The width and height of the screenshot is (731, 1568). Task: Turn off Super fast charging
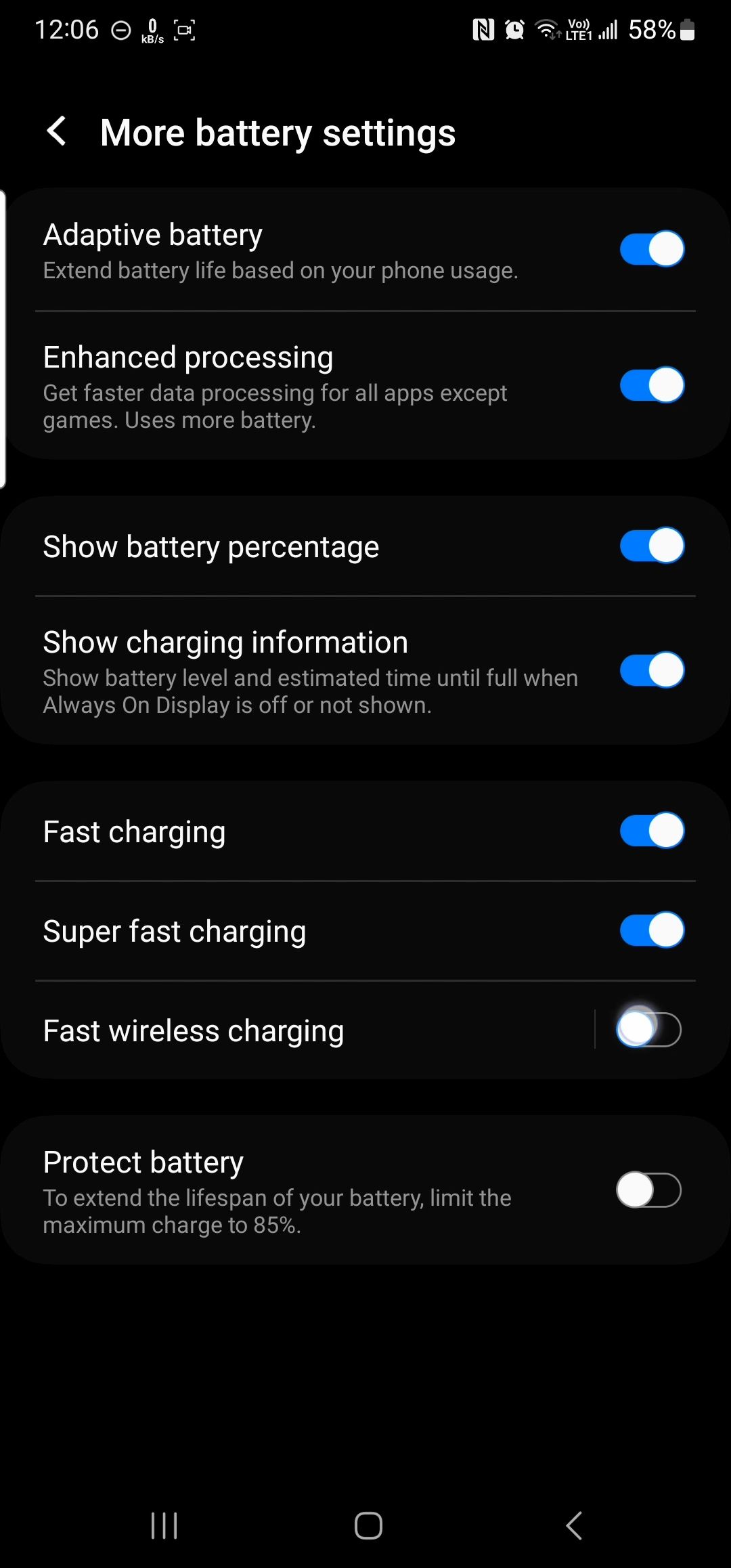tap(651, 930)
